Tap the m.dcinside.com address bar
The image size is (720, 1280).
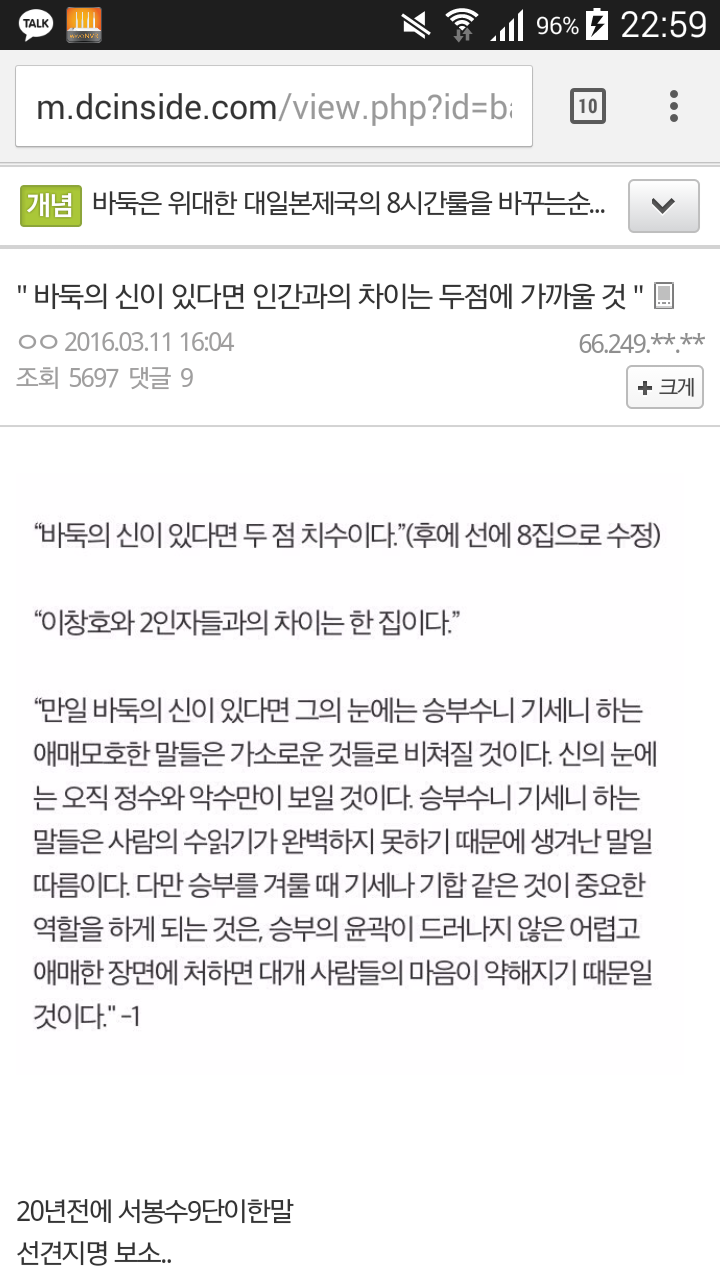pos(274,106)
